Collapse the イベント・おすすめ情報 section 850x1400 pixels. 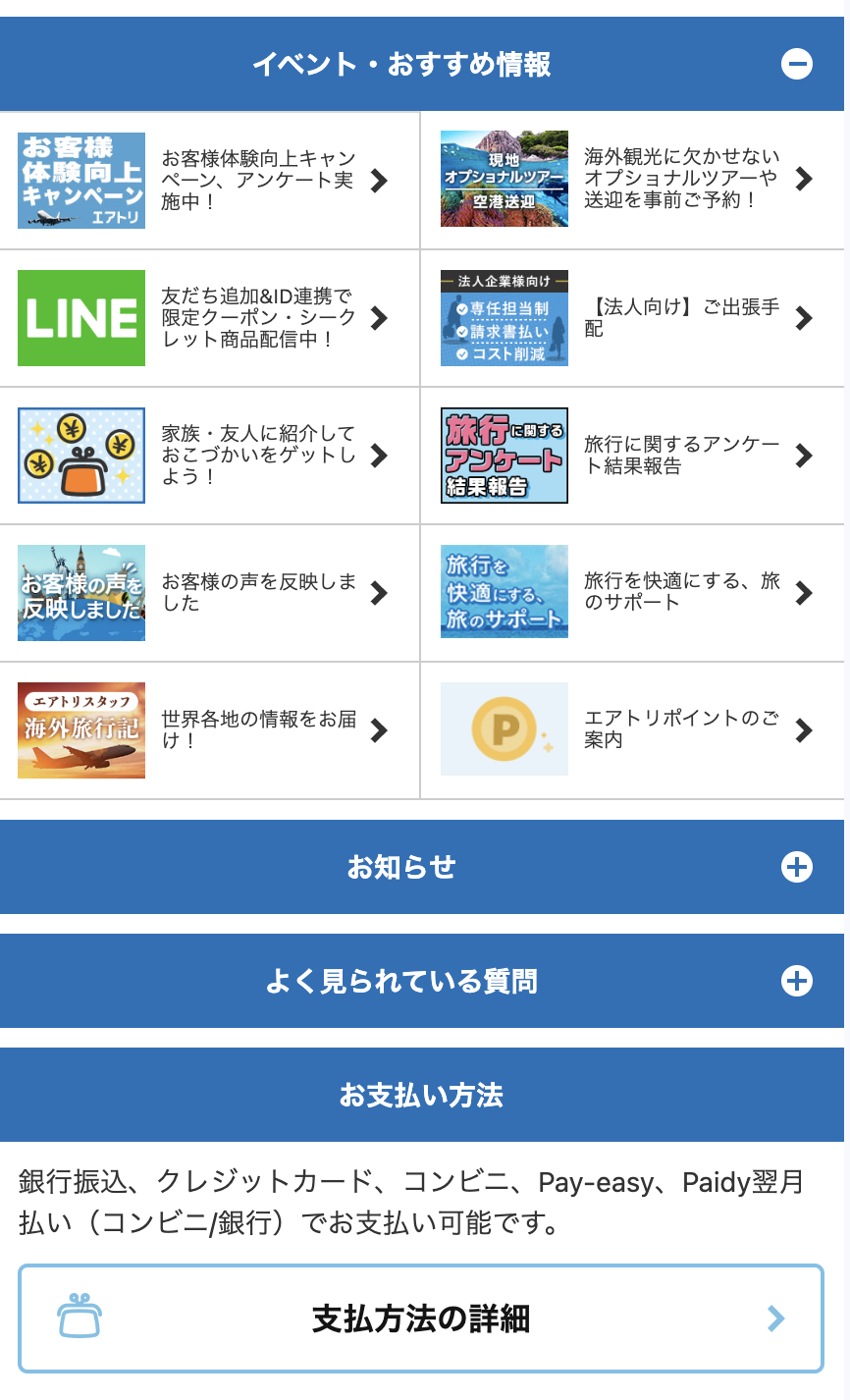(796, 65)
